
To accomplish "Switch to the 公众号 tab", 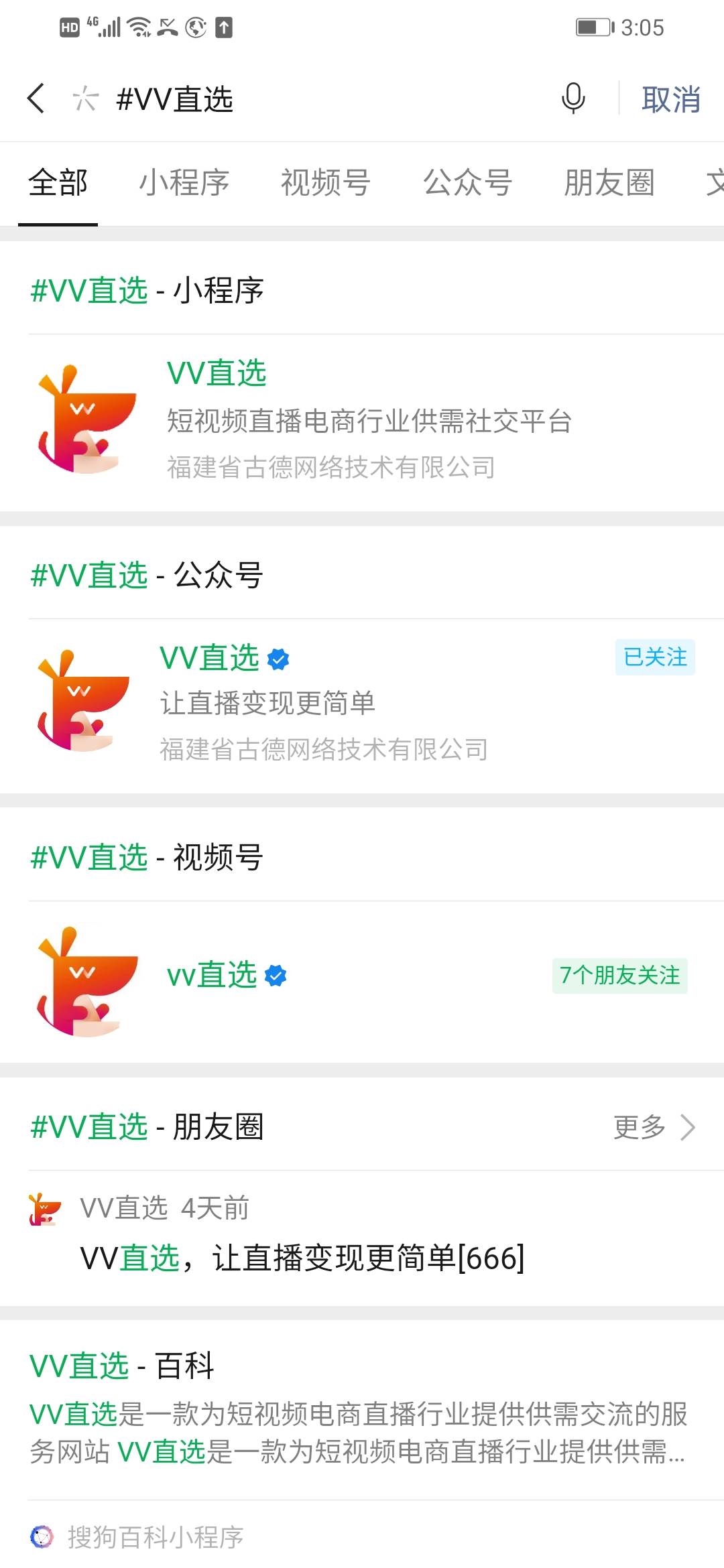I will coord(467,183).
